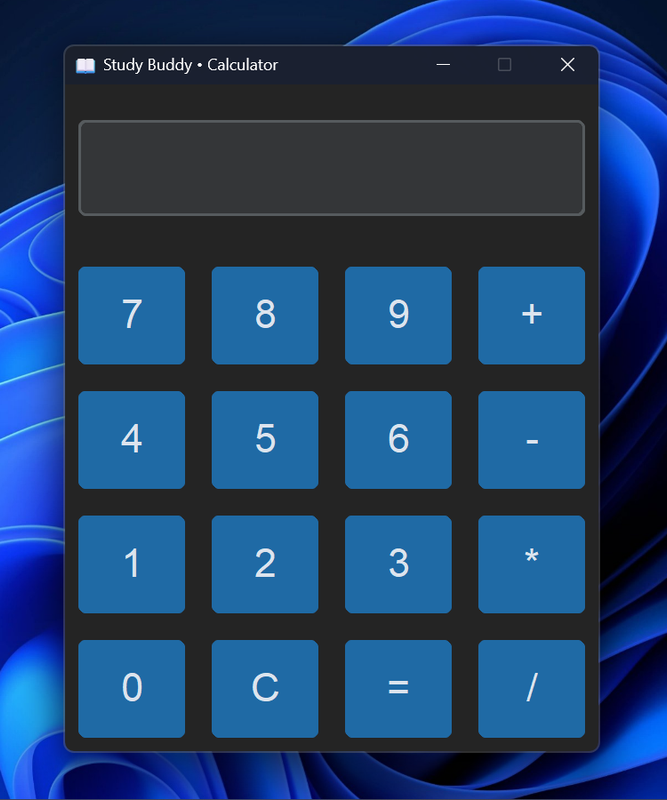
Task: Tap the 6 key
Action: click(398, 439)
